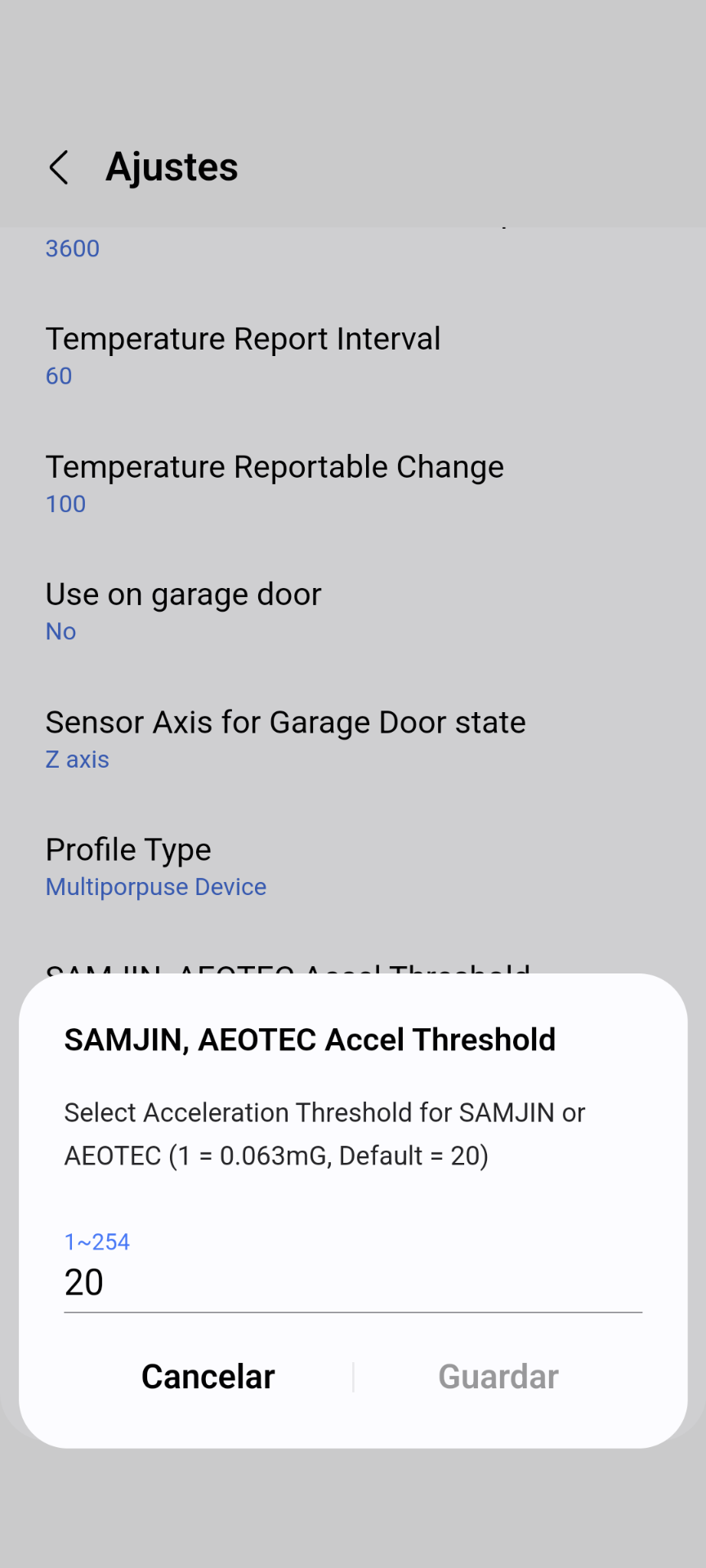The width and height of the screenshot is (706, 1568).
Task: Open Temperature Report Interval setting
Action: 243,355
